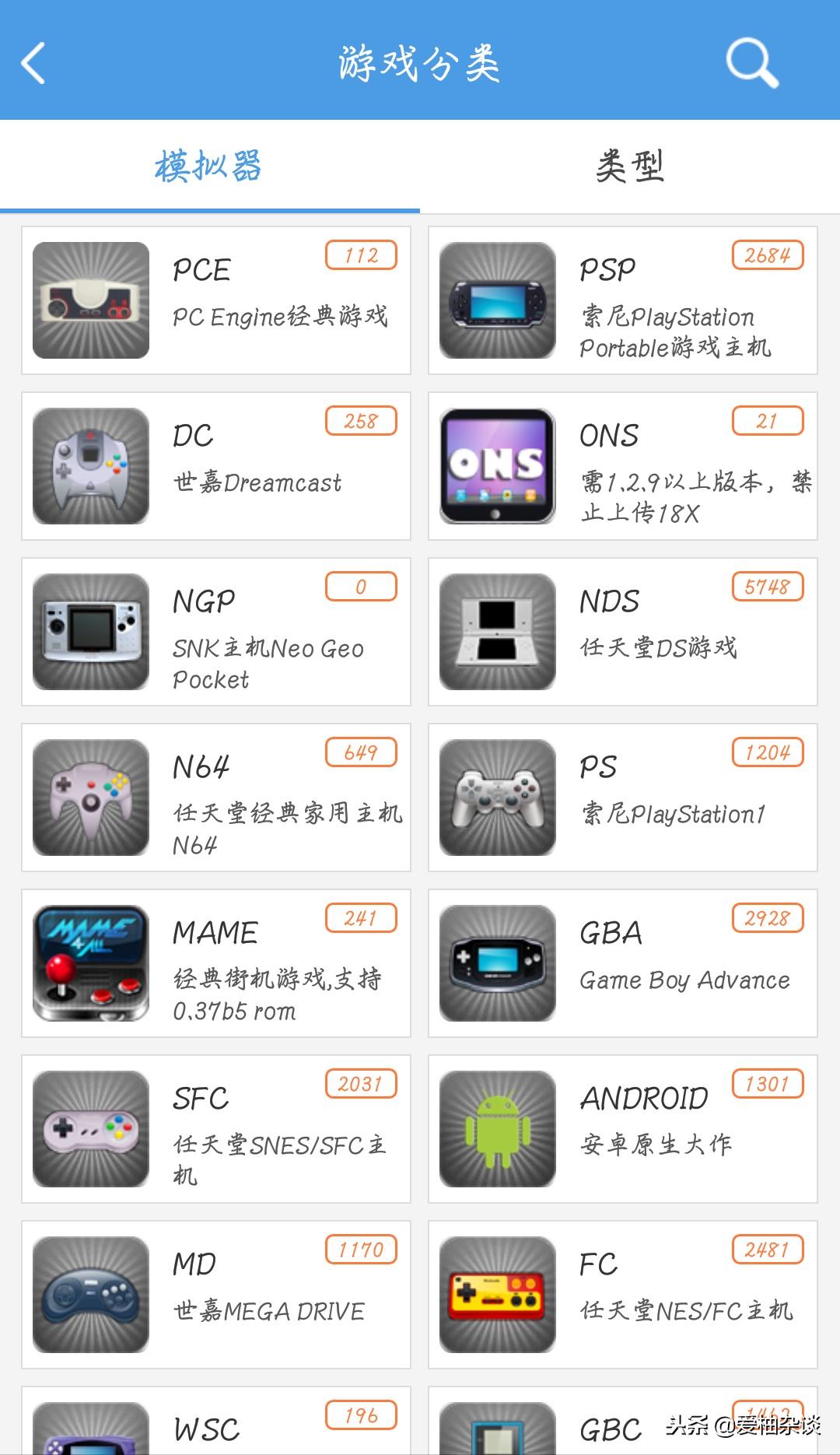Select the MAME arcade joystick icon
840x1455 pixels.
(90, 962)
